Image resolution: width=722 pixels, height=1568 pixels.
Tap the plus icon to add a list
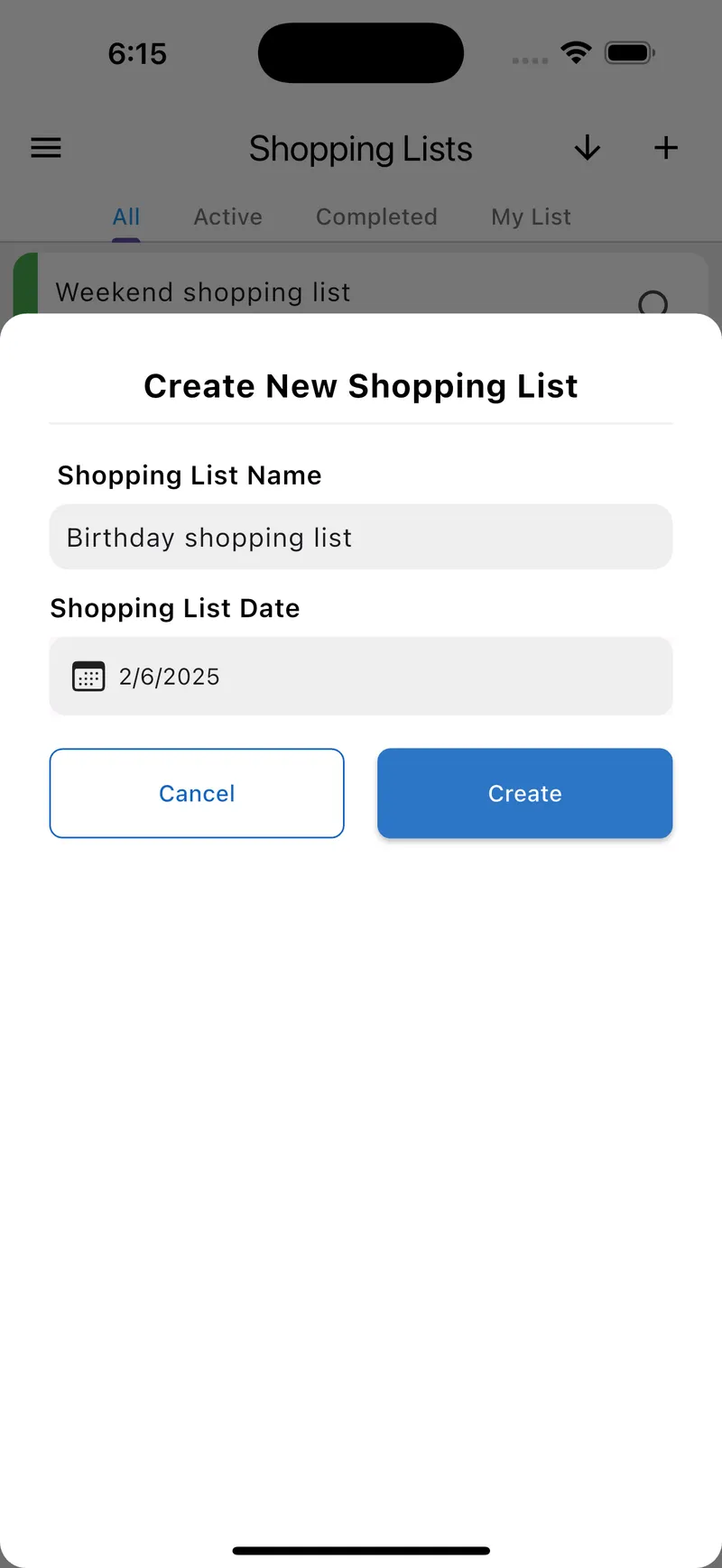(665, 147)
